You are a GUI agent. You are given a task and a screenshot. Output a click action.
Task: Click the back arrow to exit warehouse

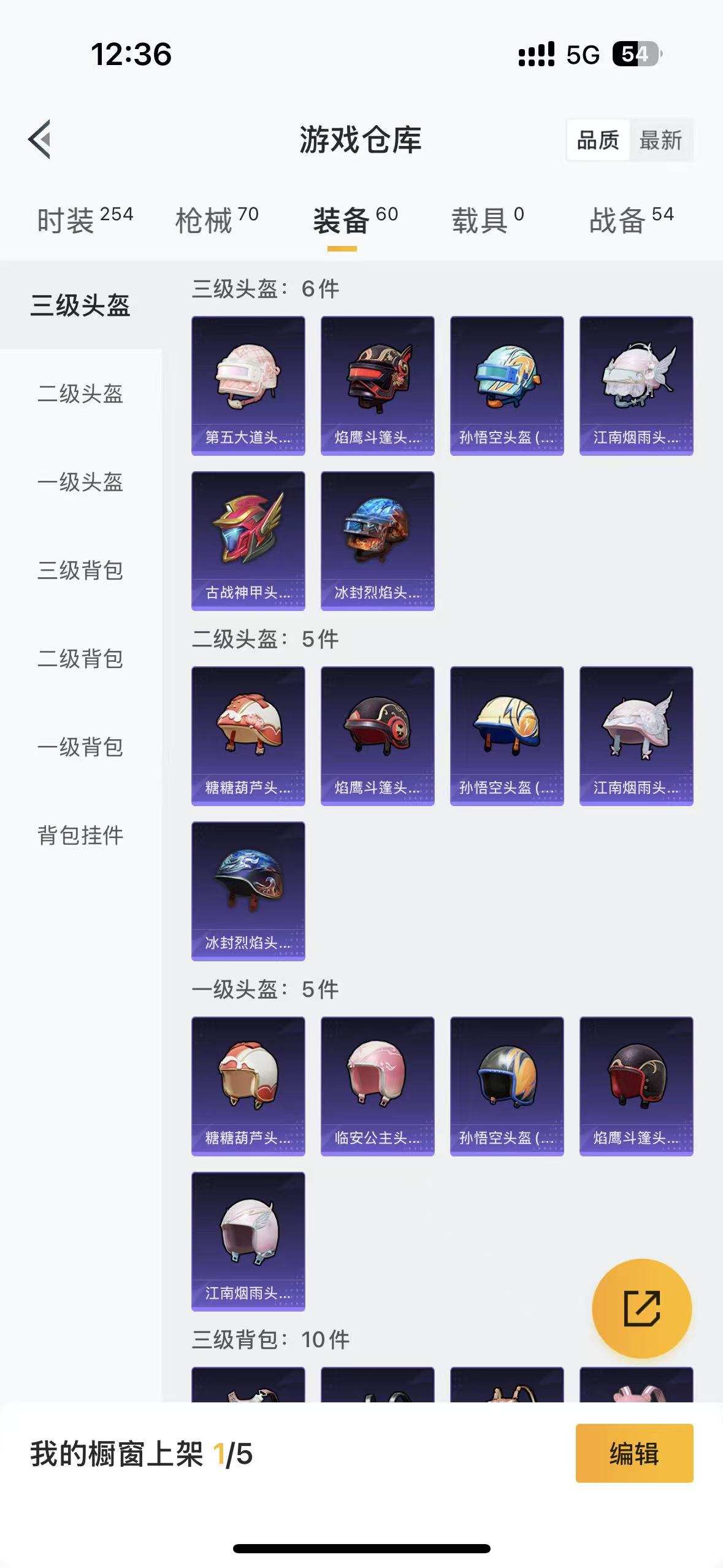(40, 140)
